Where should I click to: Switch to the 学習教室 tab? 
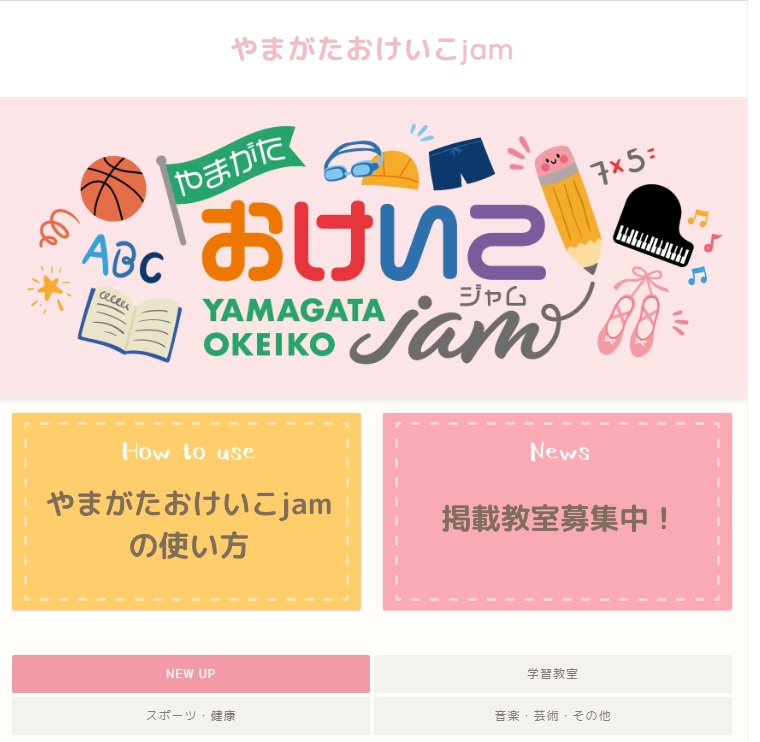(x=552, y=674)
